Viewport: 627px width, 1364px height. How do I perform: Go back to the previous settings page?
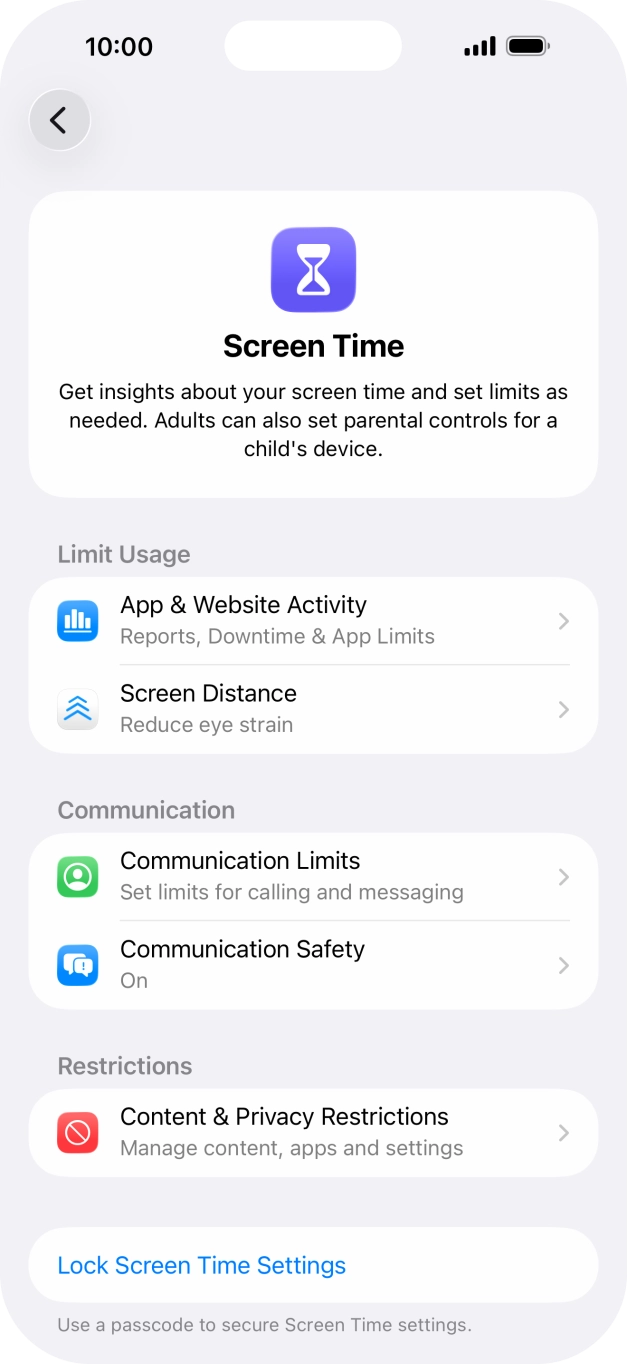coord(60,121)
